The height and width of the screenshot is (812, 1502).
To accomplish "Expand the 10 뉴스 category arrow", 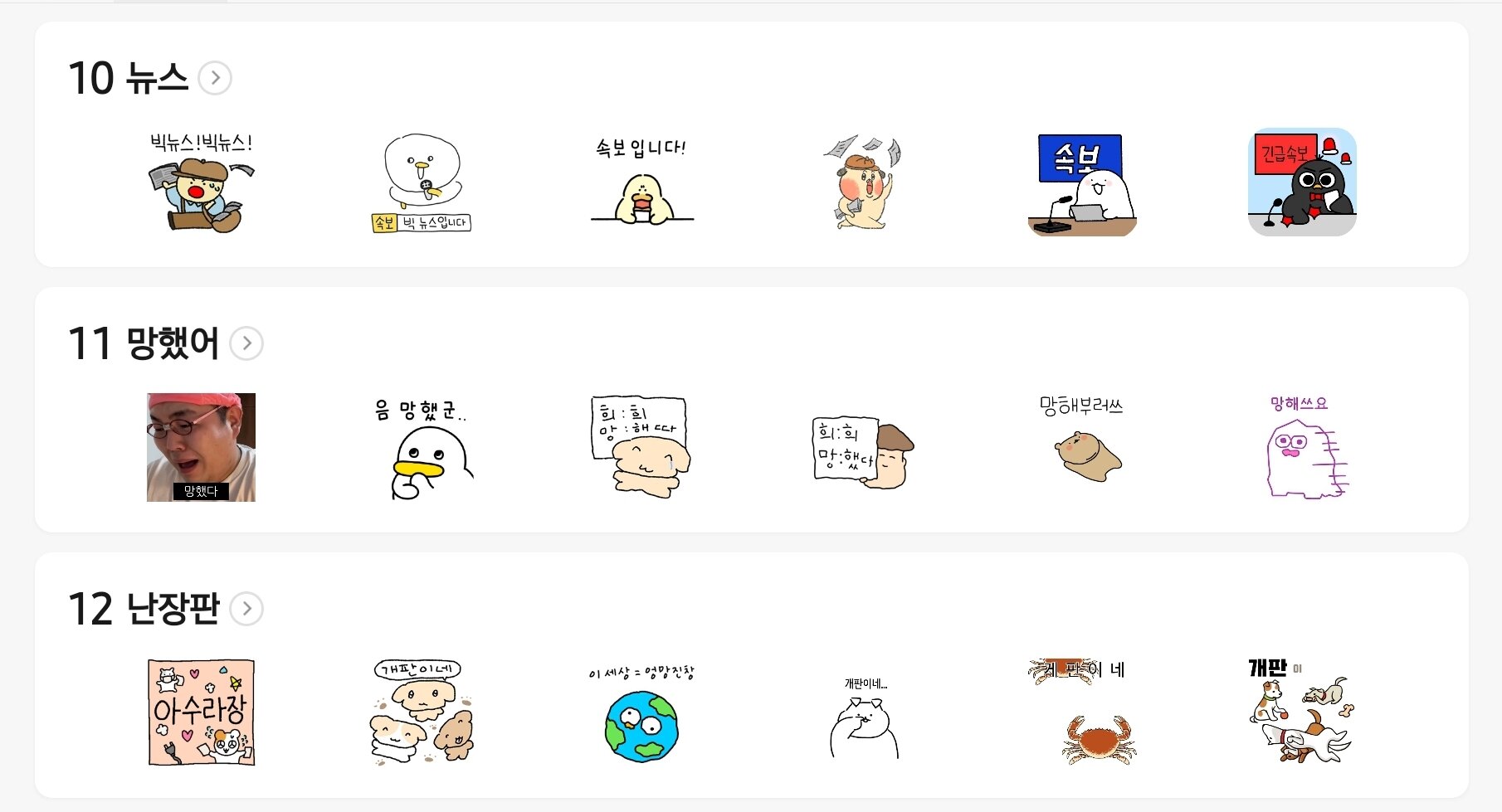I will 215,78.
